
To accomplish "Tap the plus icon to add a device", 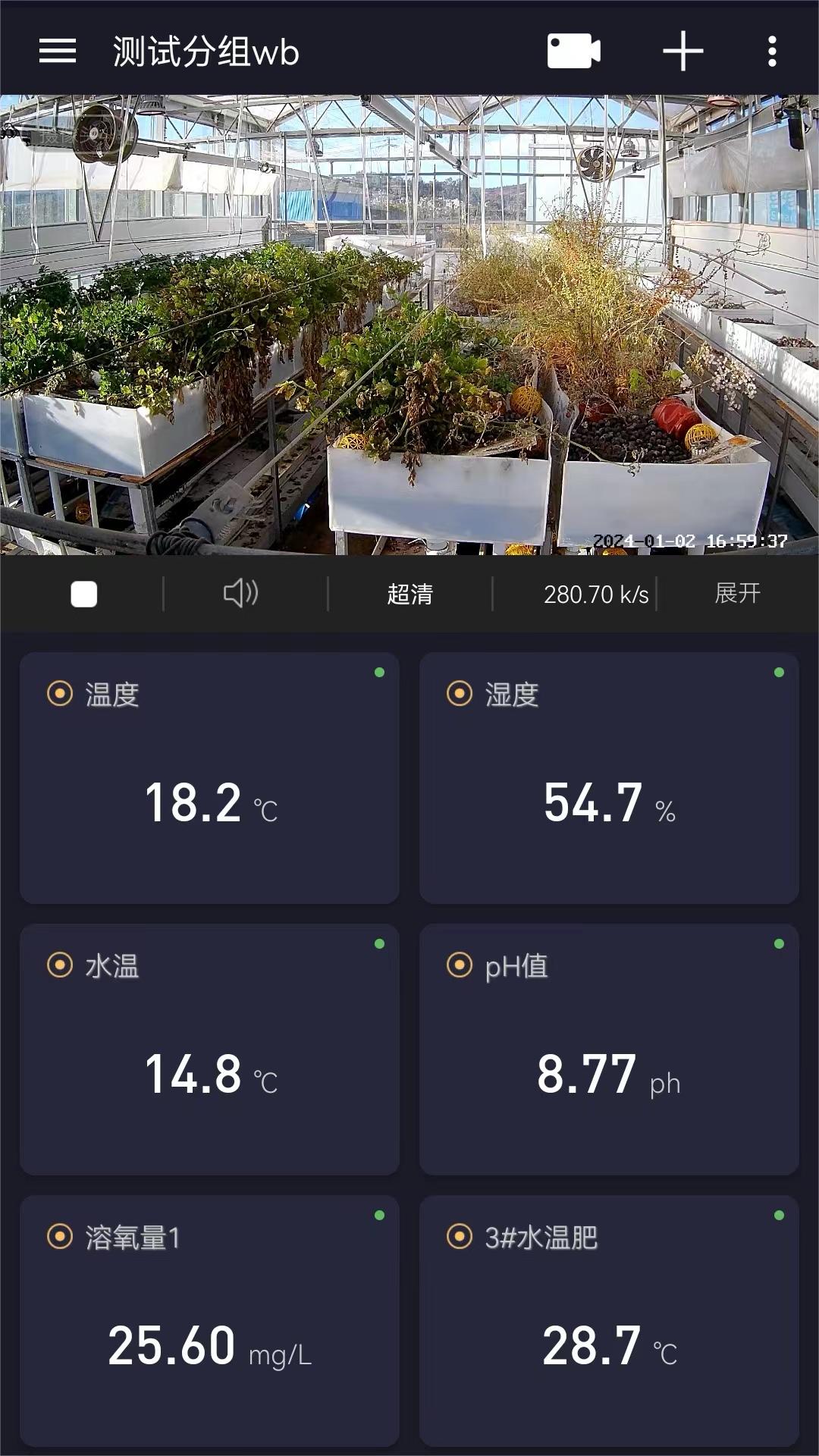I will pos(681,52).
